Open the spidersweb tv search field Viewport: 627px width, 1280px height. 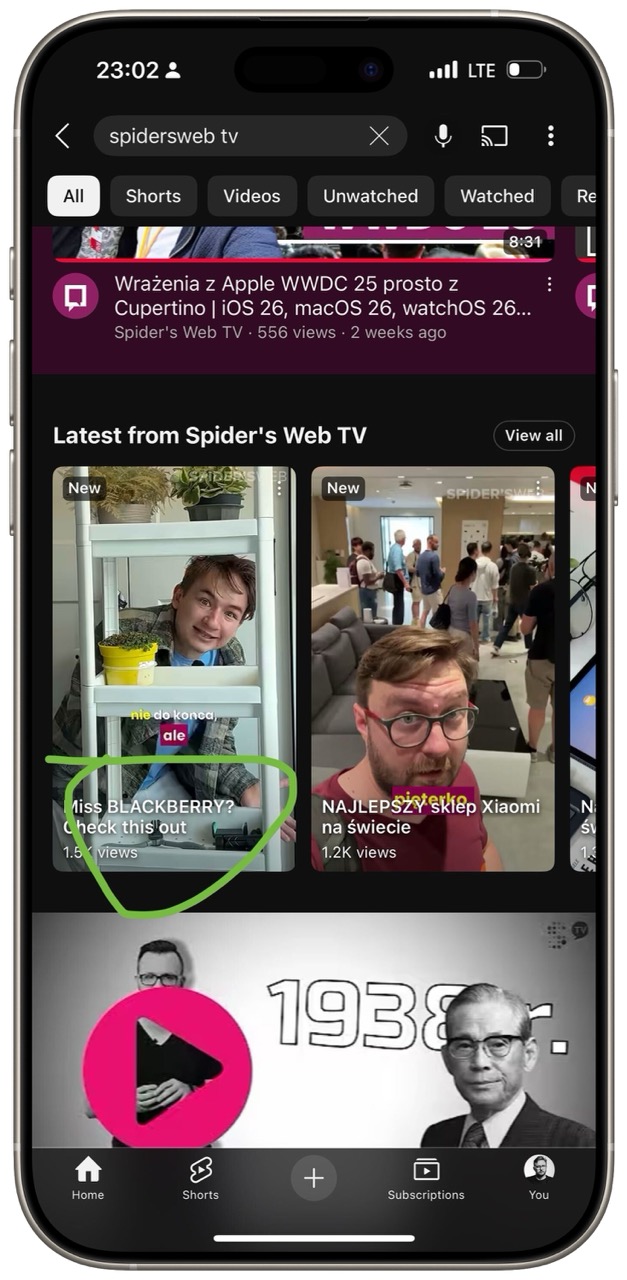click(x=230, y=136)
